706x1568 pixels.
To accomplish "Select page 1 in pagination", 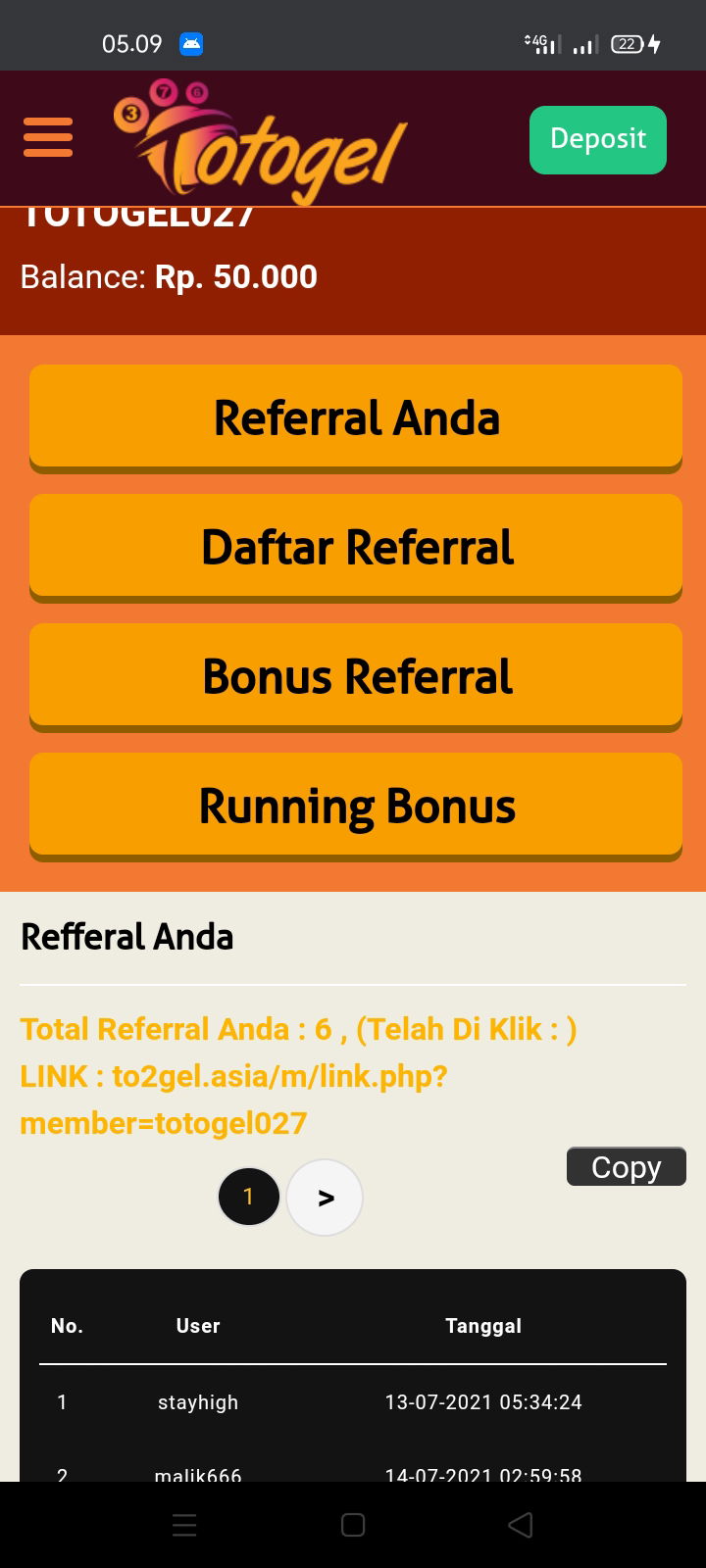I will 248,1197.
